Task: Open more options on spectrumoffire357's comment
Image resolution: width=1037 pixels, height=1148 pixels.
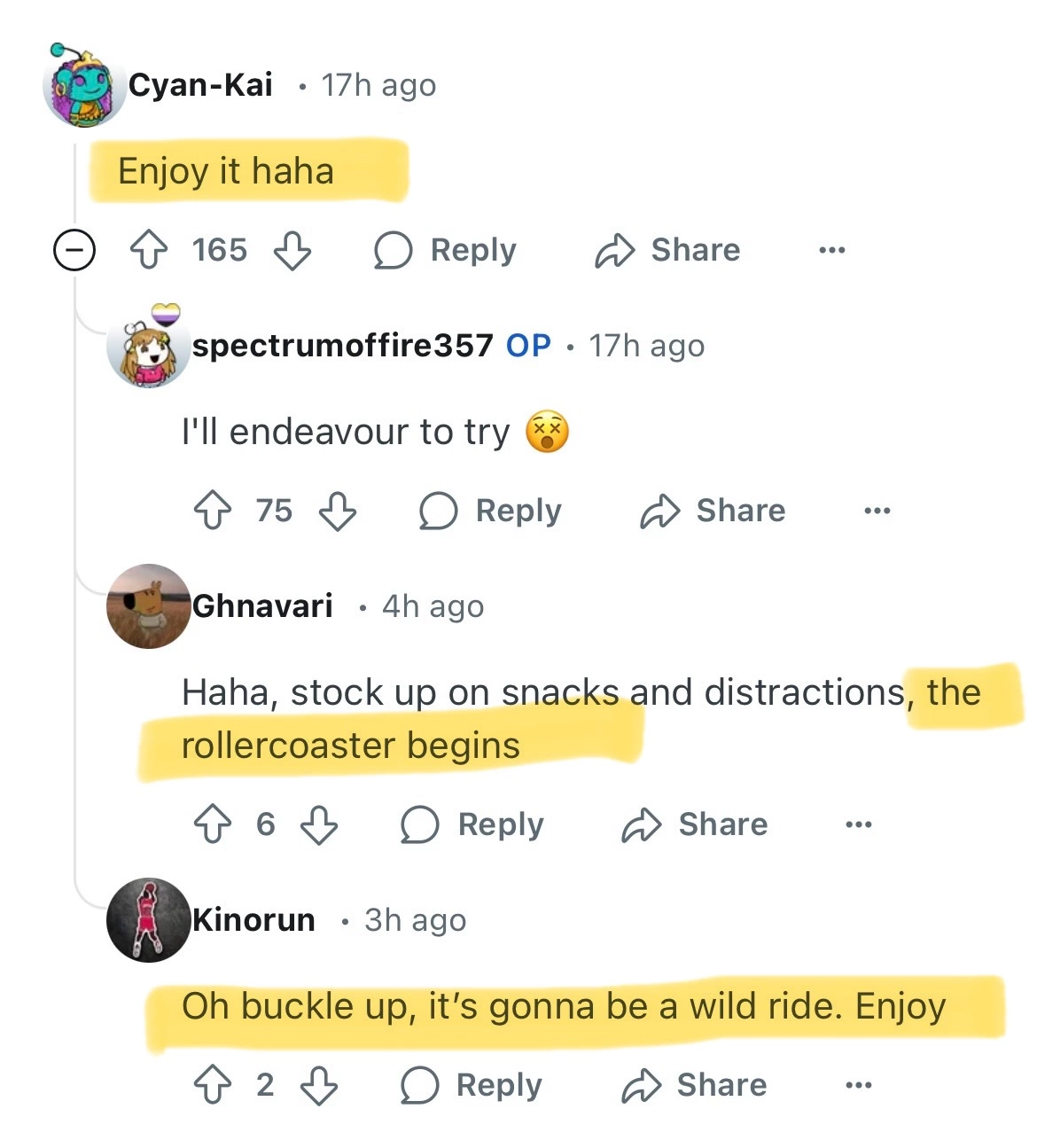Action: click(877, 511)
